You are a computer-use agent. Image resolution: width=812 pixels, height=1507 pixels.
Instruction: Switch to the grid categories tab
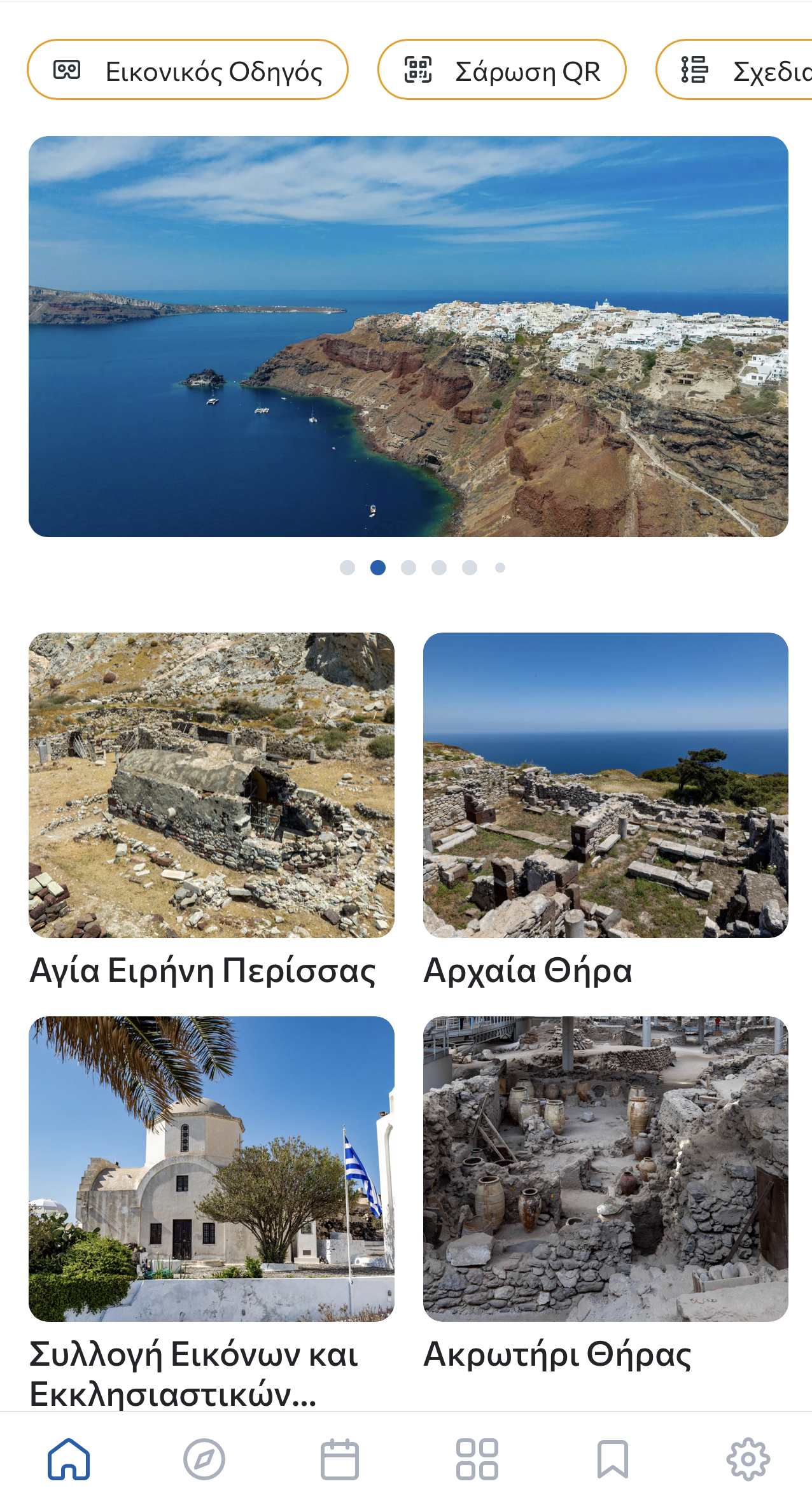[477, 1459]
